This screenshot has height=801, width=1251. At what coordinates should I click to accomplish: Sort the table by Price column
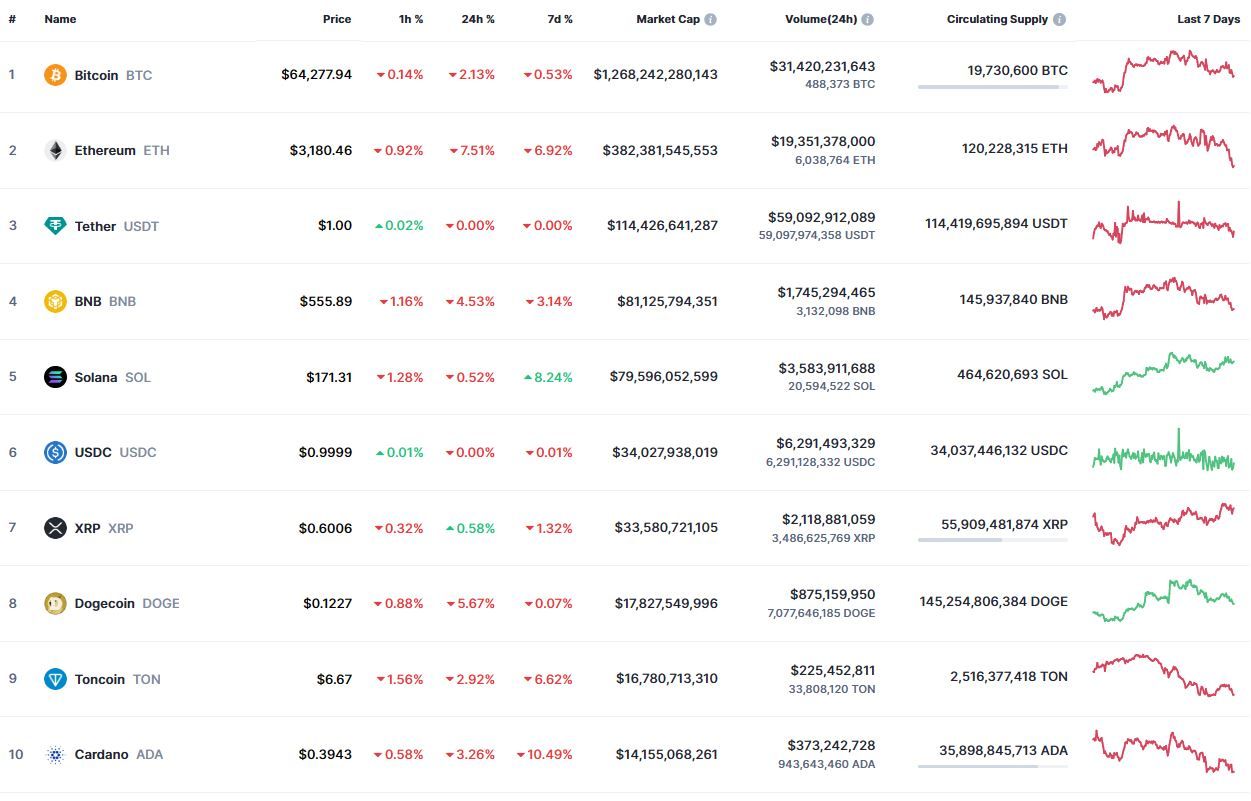point(337,19)
